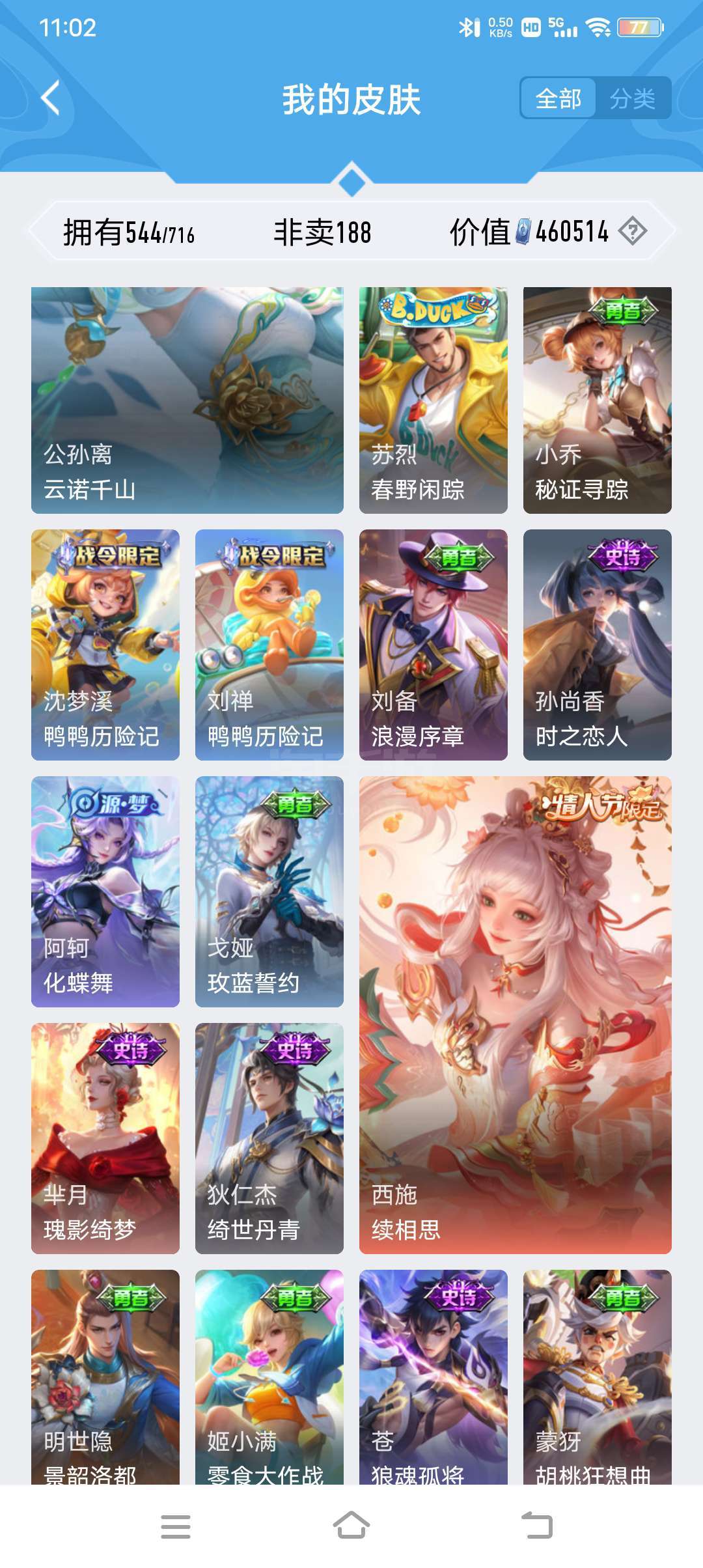Open the value help question-mark icon
Screen dimensions: 703x1568
click(633, 231)
